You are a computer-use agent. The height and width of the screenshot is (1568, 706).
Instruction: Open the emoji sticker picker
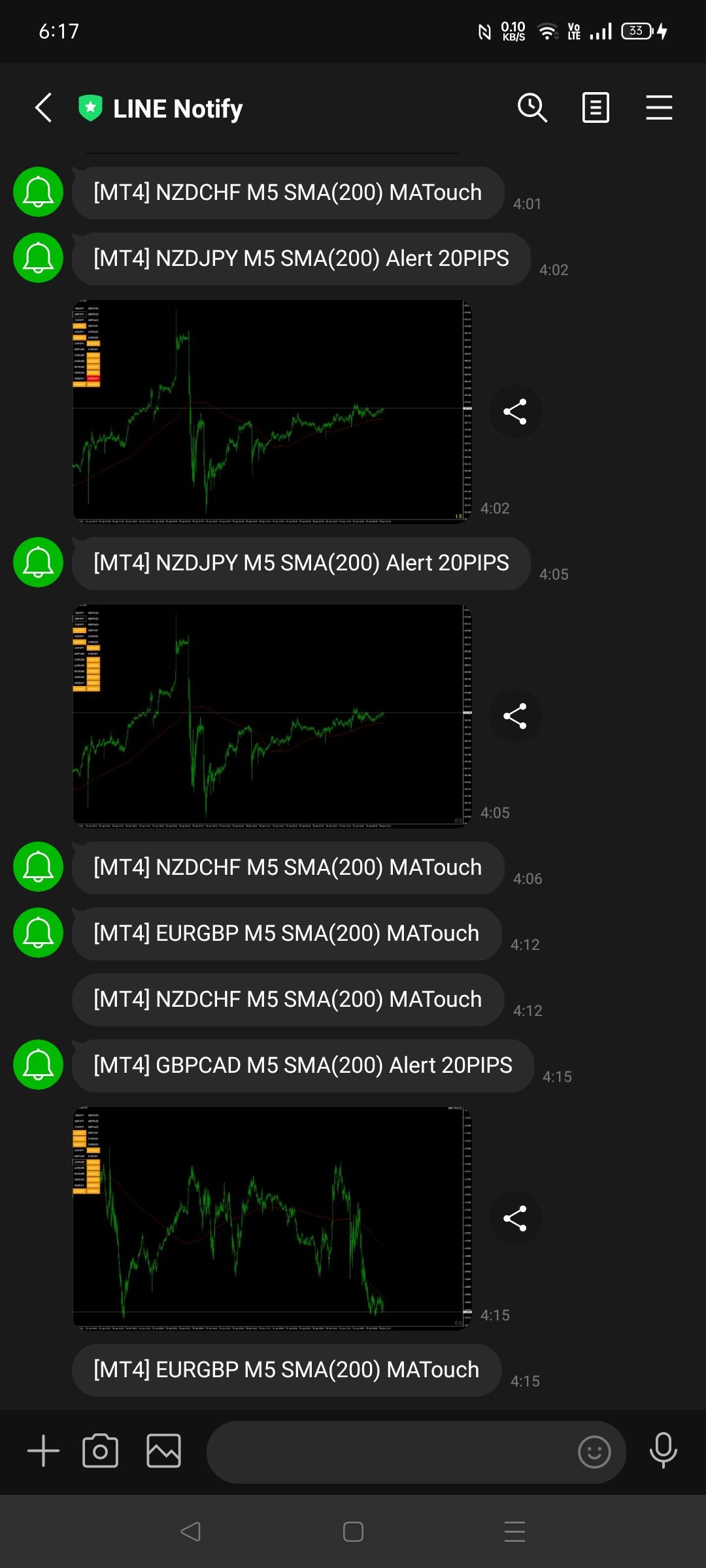coord(594,1452)
